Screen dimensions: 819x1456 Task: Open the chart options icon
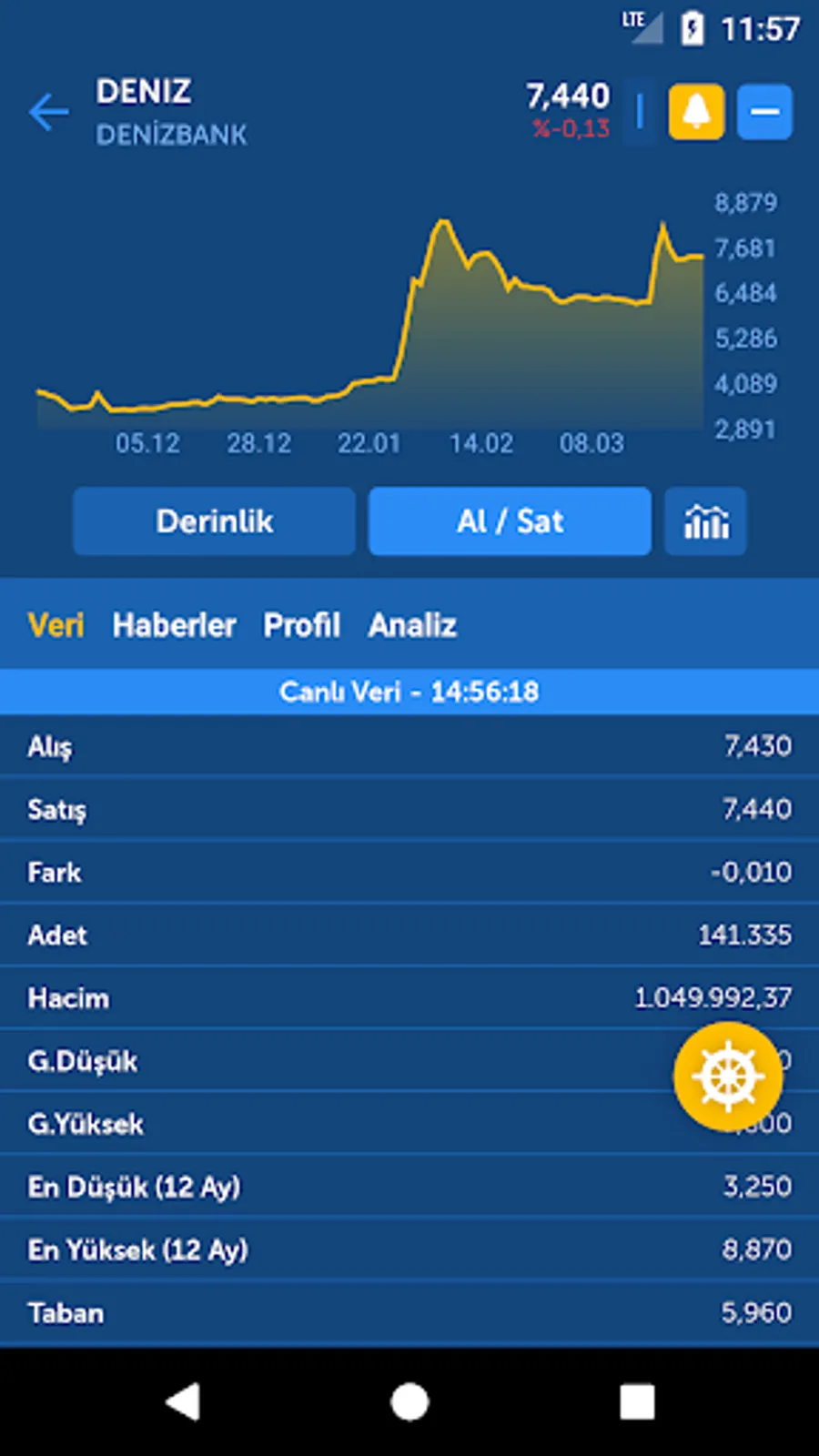[706, 521]
